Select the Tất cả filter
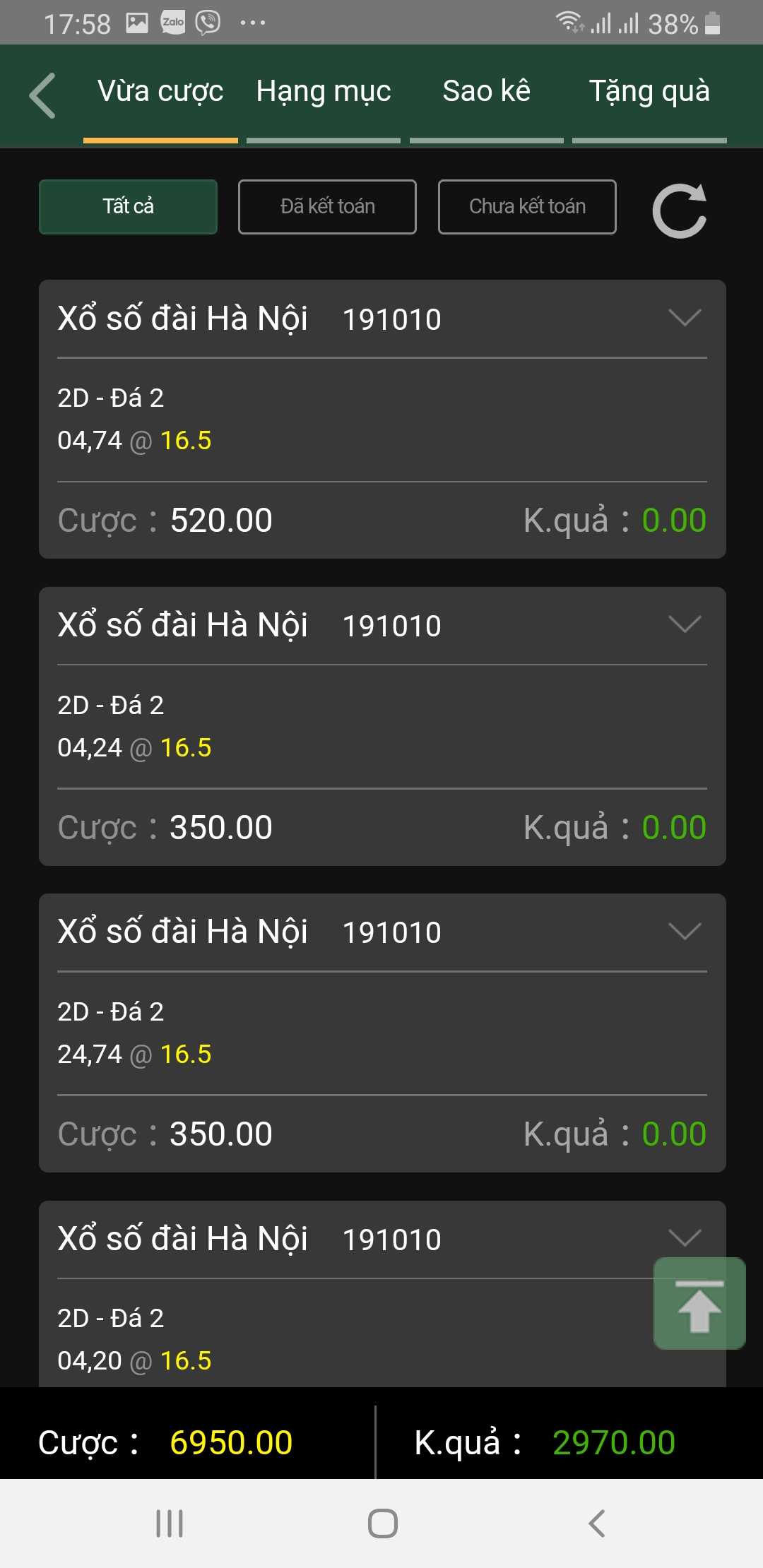Image resolution: width=763 pixels, height=1568 pixels. [128, 206]
